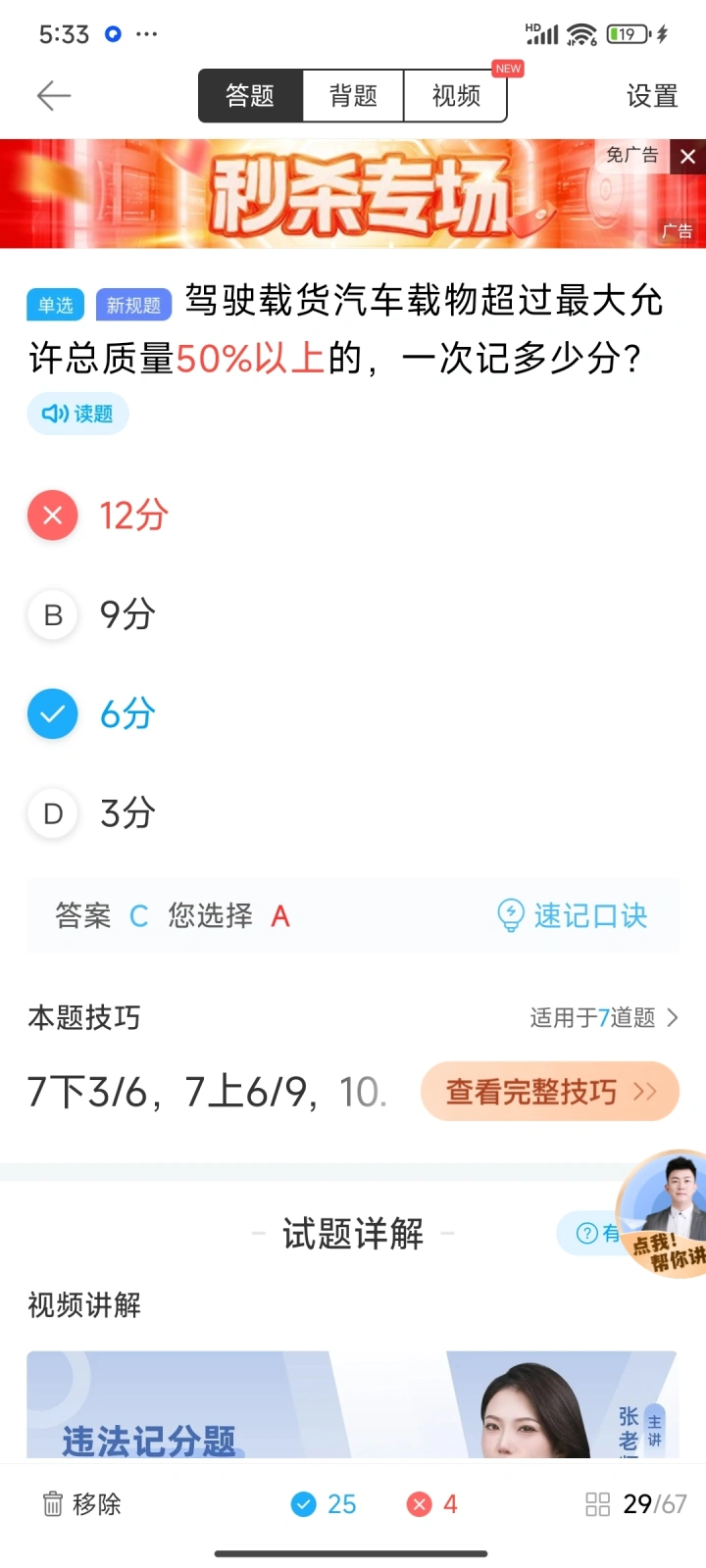Tap 免广告 to remove ads

pos(632,155)
